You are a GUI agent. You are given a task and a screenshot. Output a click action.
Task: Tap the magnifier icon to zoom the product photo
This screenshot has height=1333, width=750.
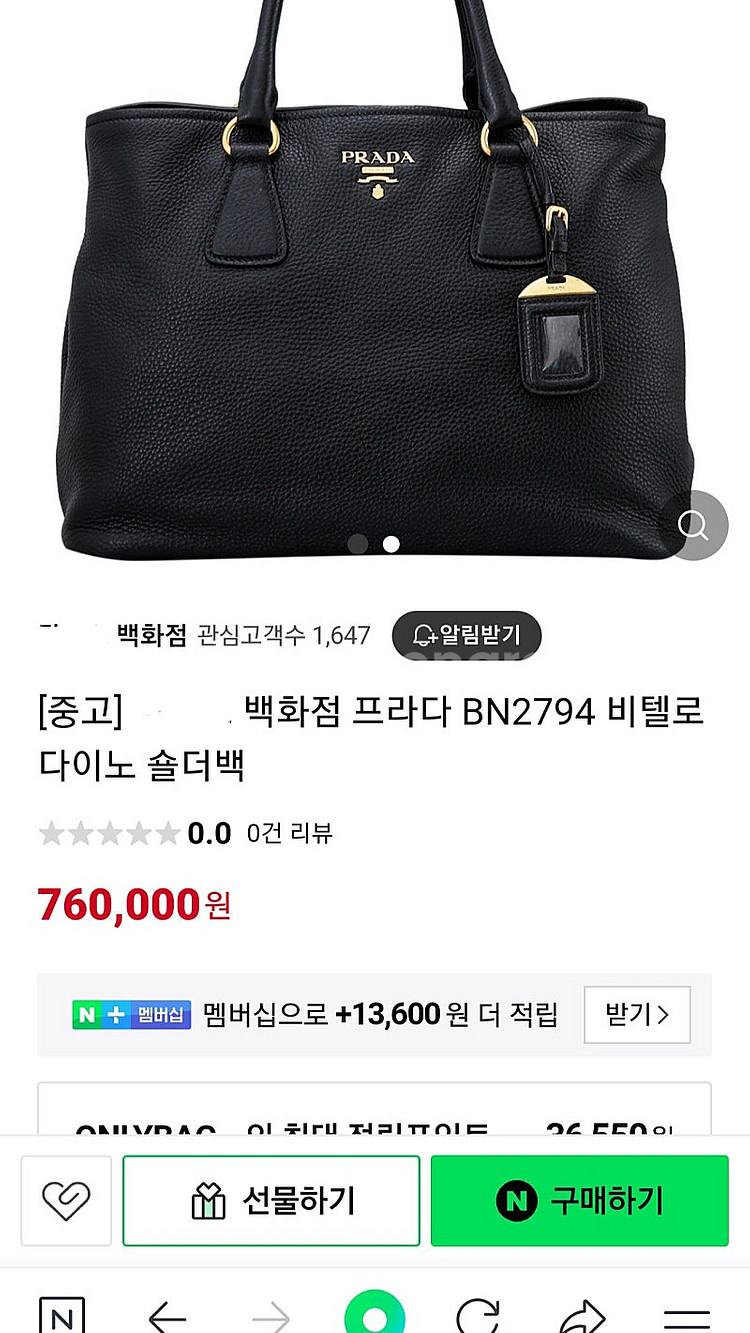coord(695,525)
